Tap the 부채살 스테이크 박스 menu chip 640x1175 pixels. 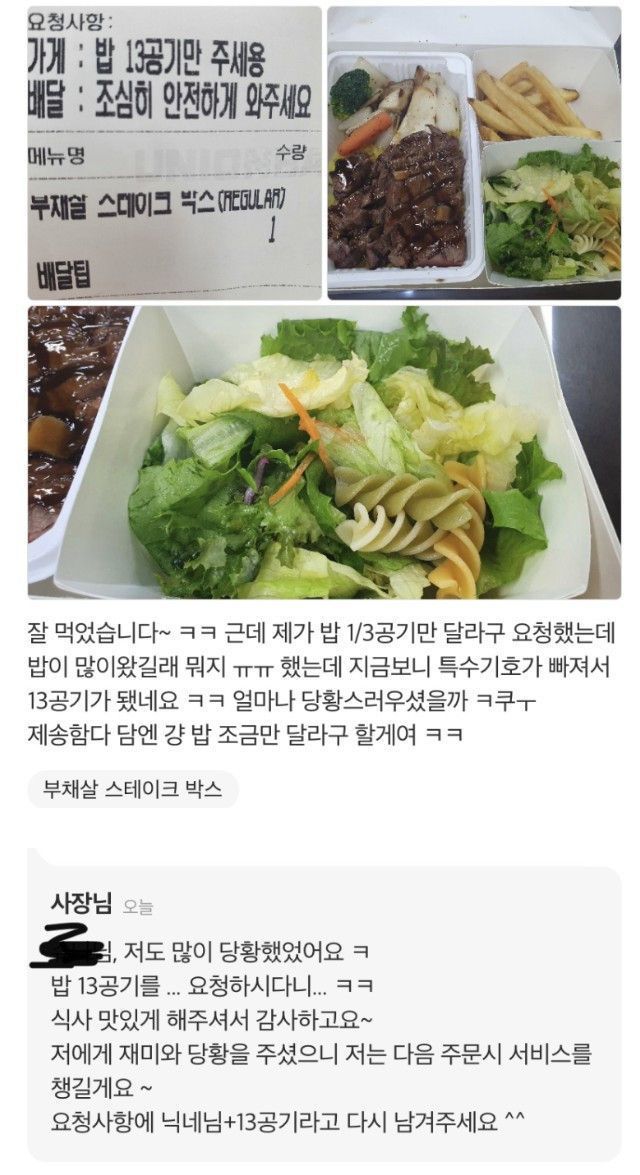coord(133,789)
